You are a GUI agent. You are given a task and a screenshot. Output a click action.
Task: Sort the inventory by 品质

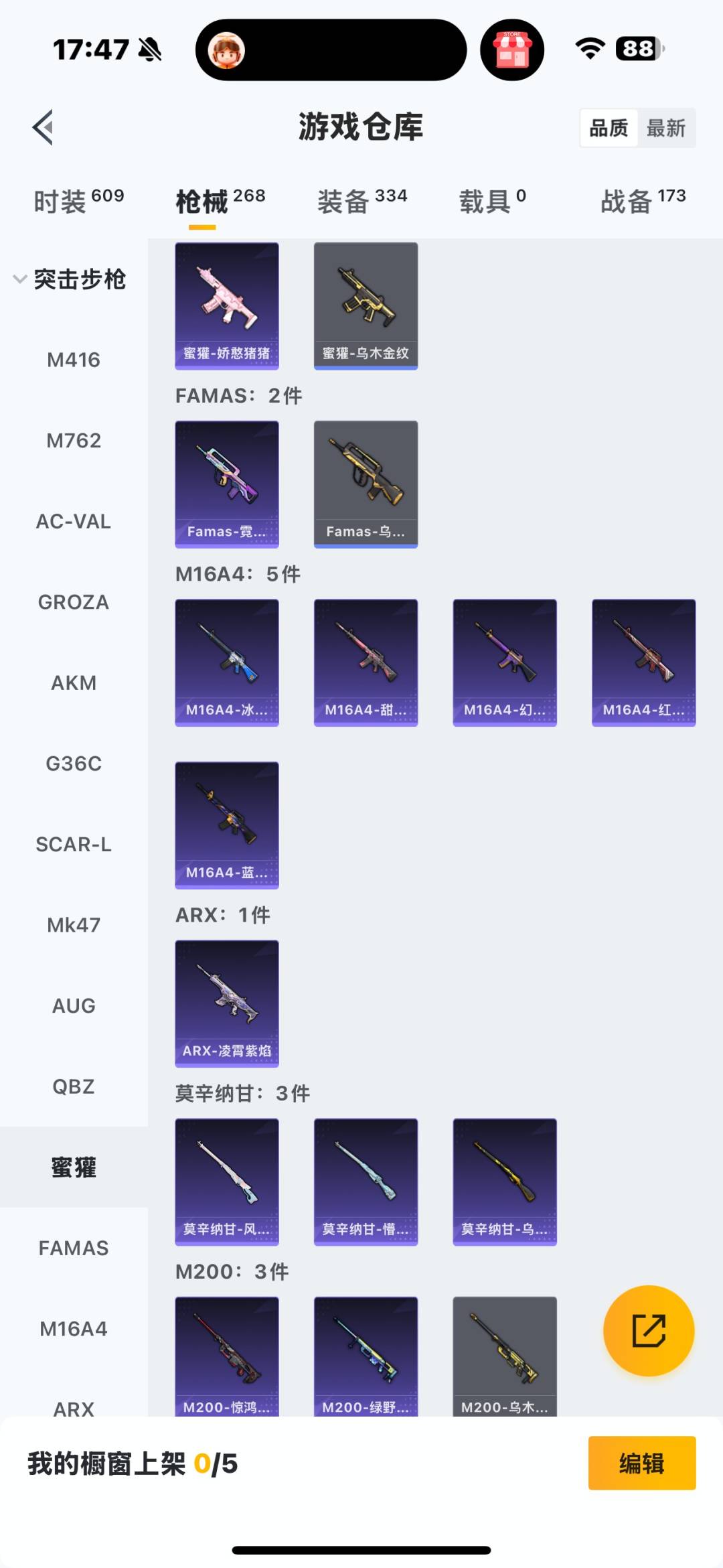click(609, 128)
